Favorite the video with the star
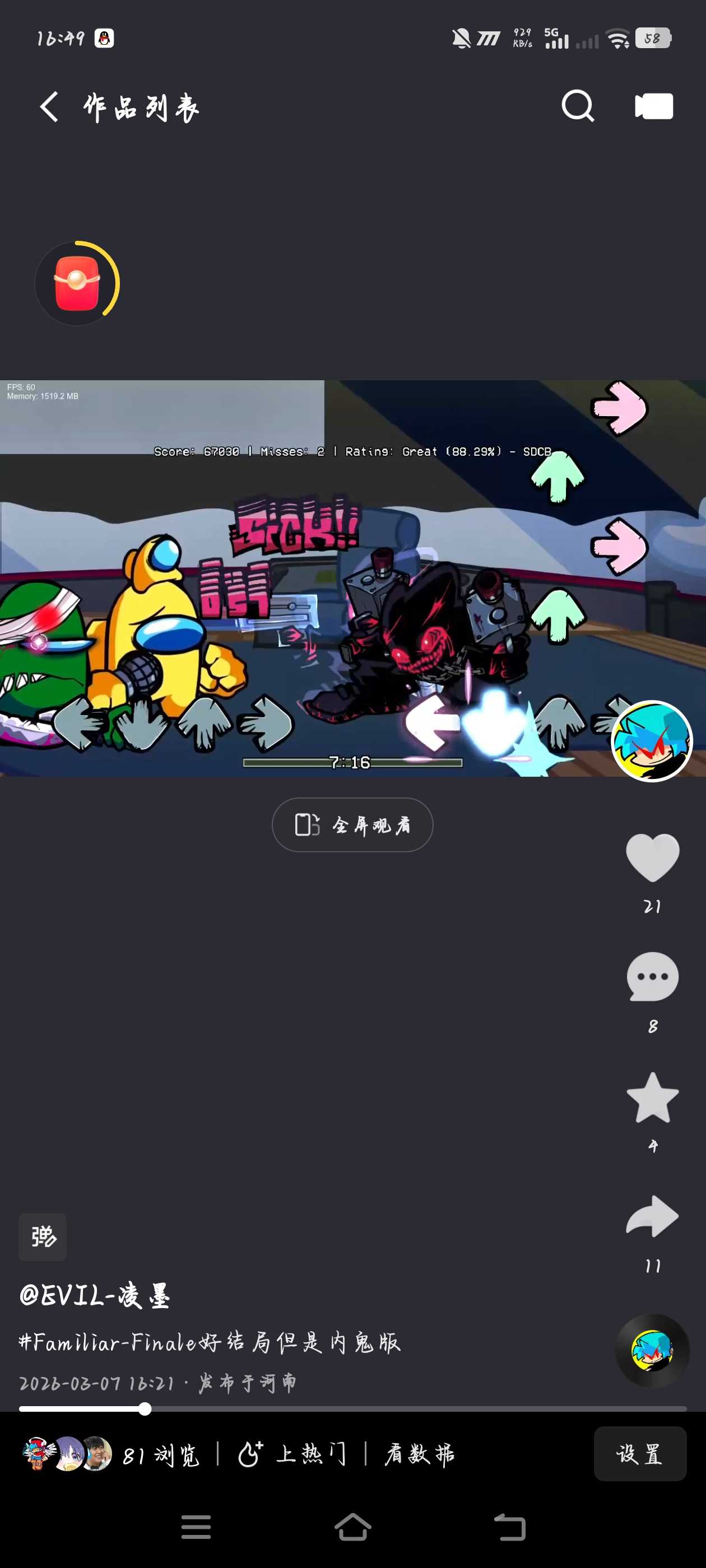The image size is (706, 1568). click(652, 1098)
